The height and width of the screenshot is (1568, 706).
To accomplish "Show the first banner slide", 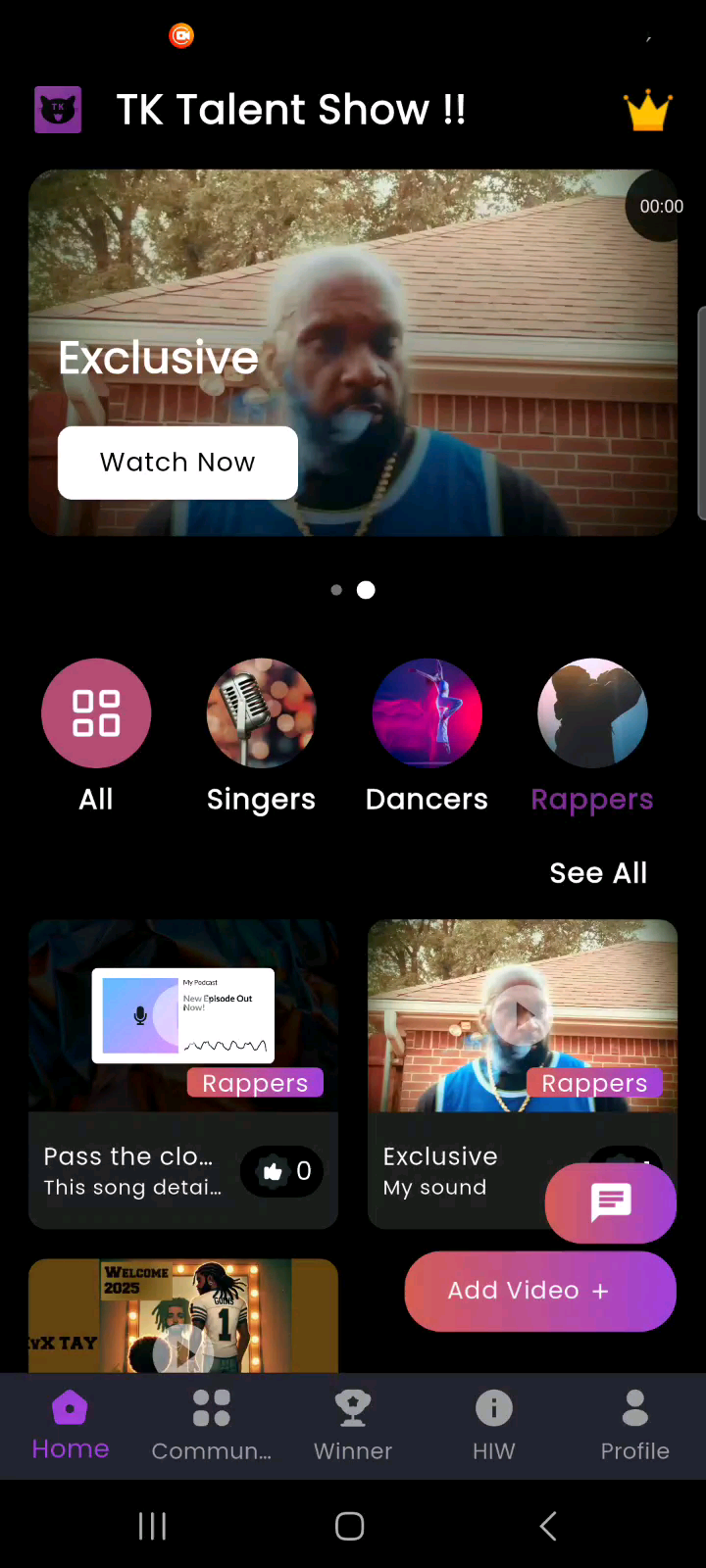I will coord(336,590).
